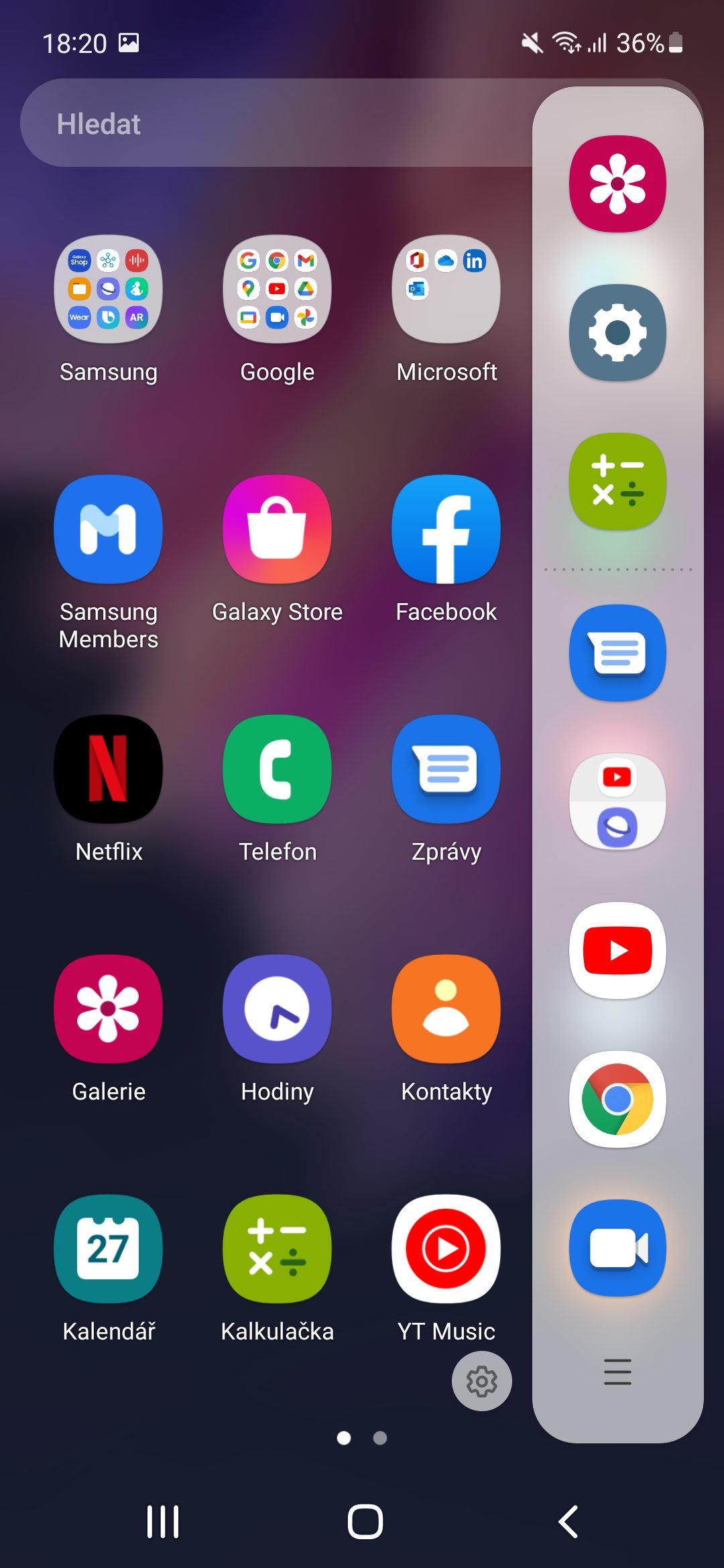Open Chrome from the edge panel
724x1568 pixels.
[617, 1100]
